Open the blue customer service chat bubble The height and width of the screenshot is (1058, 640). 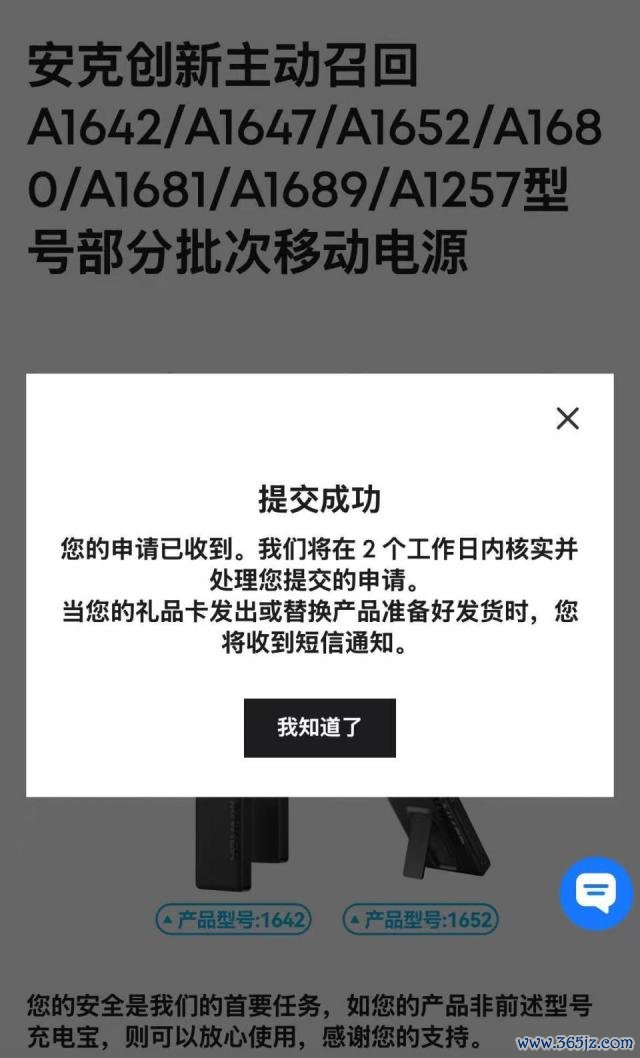[596, 893]
